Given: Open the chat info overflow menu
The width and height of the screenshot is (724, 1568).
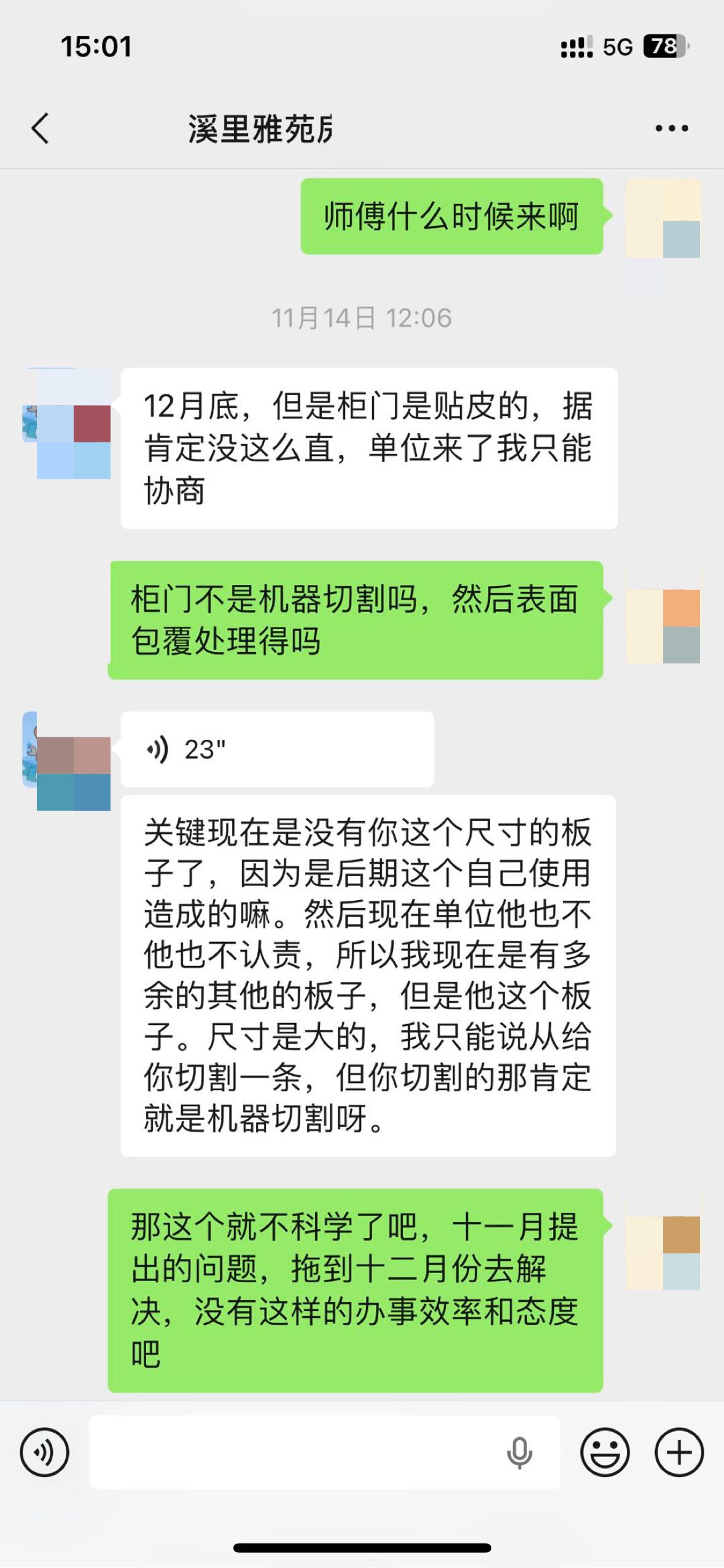Looking at the screenshot, I should (x=671, y=128).
